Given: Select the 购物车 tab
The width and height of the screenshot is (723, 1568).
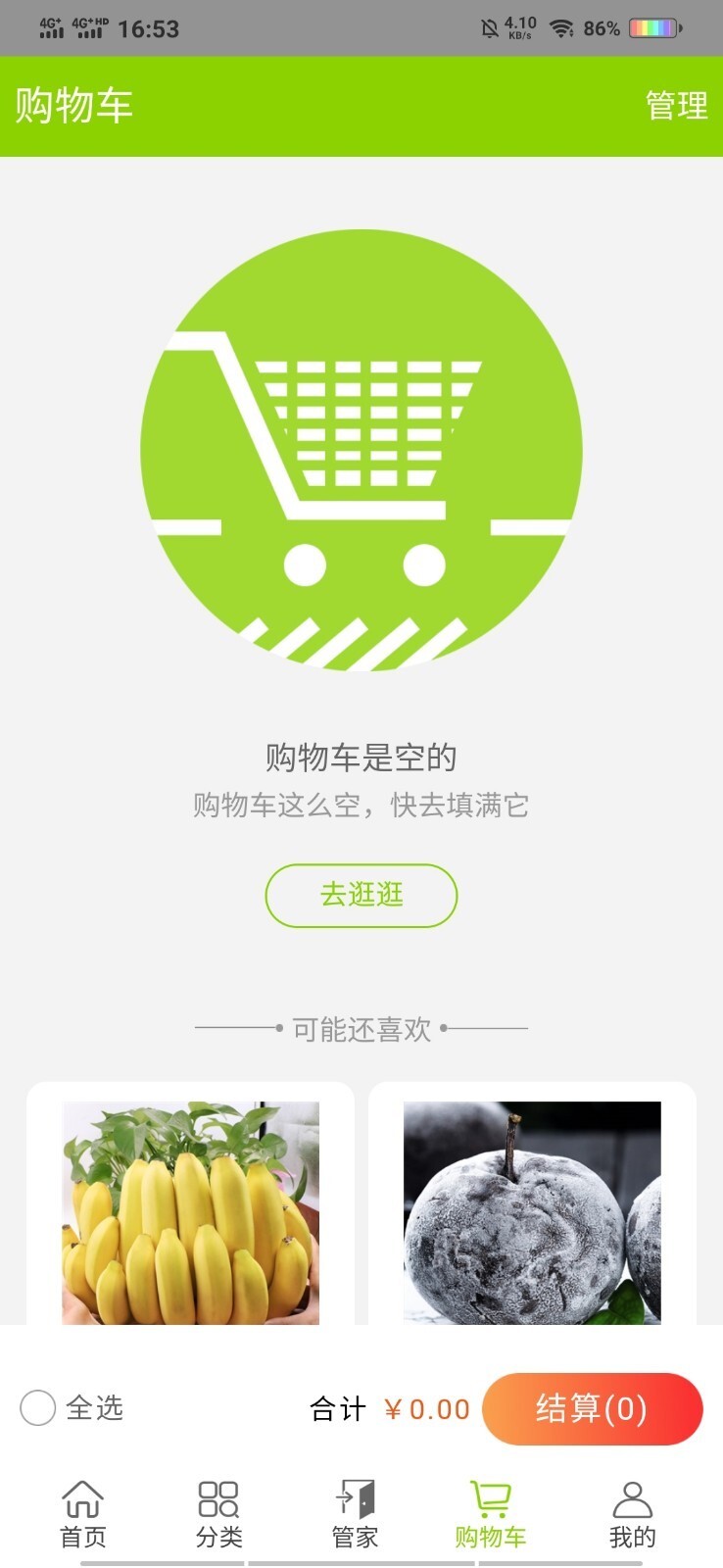Looking at the screenshot, I should point(490,1514).
